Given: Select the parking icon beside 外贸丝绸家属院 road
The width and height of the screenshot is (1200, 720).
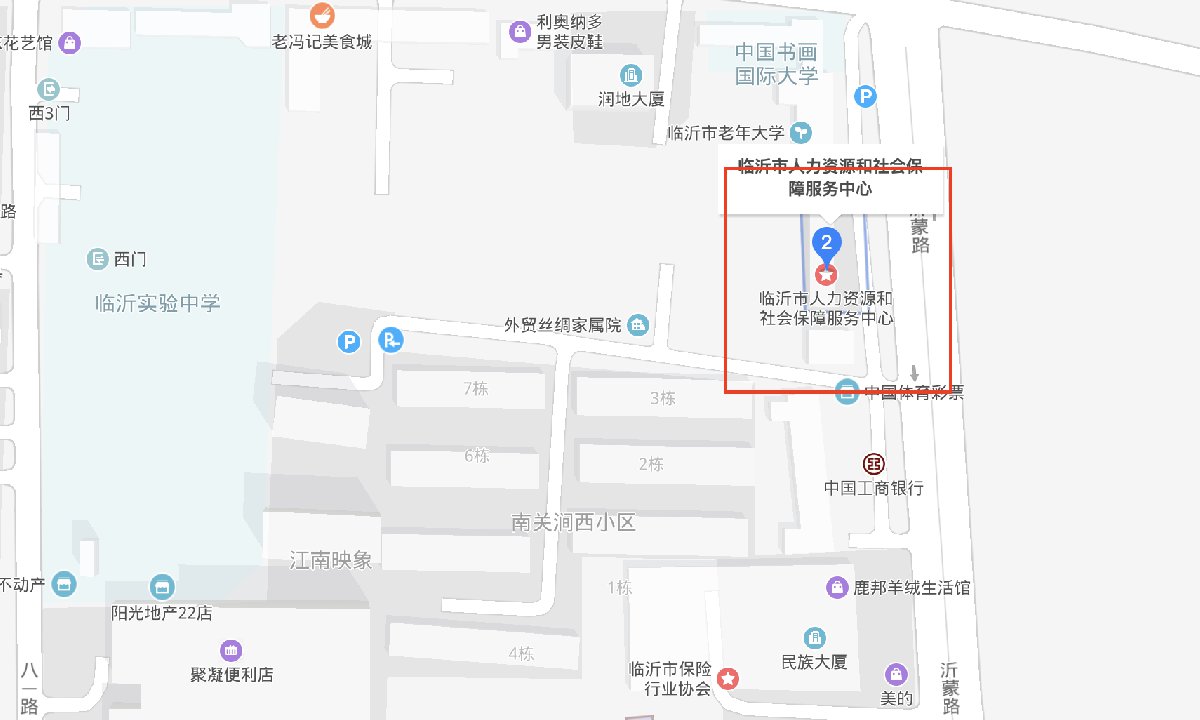Looking at the screenshot, I should point(349,343).
